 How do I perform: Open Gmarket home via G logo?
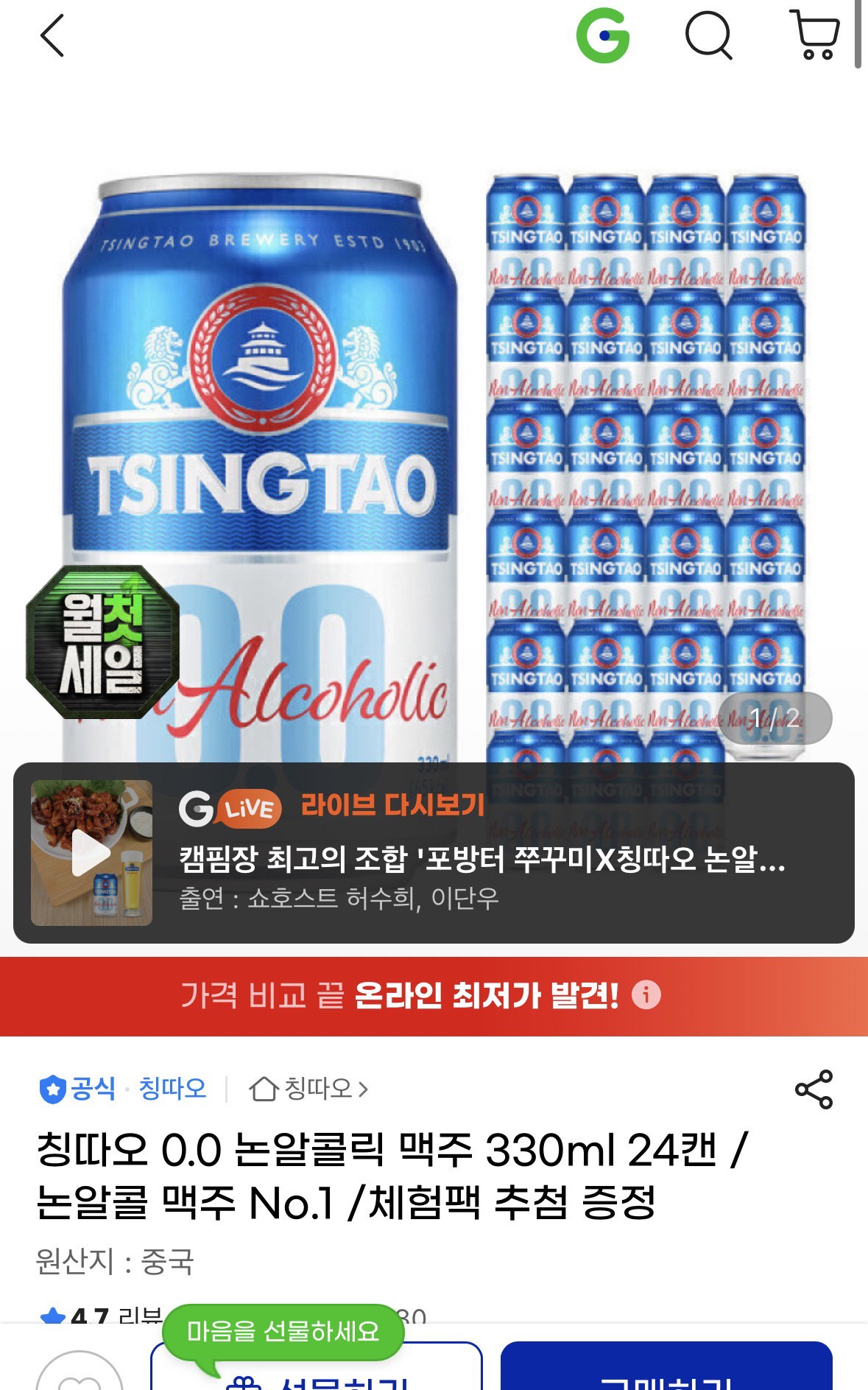[603, 35]
